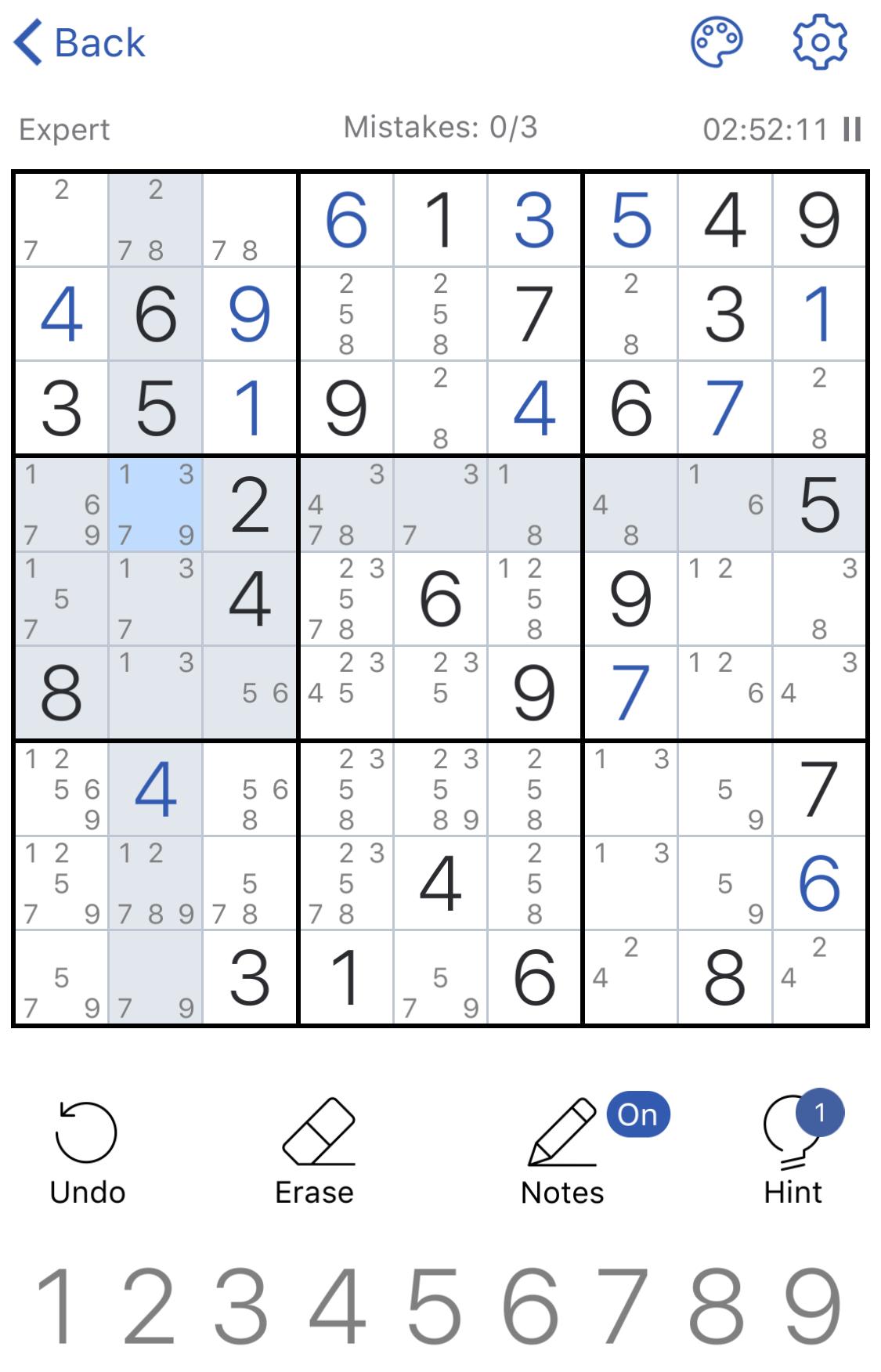Enter number 8 from the number pad

[717, 1306]
